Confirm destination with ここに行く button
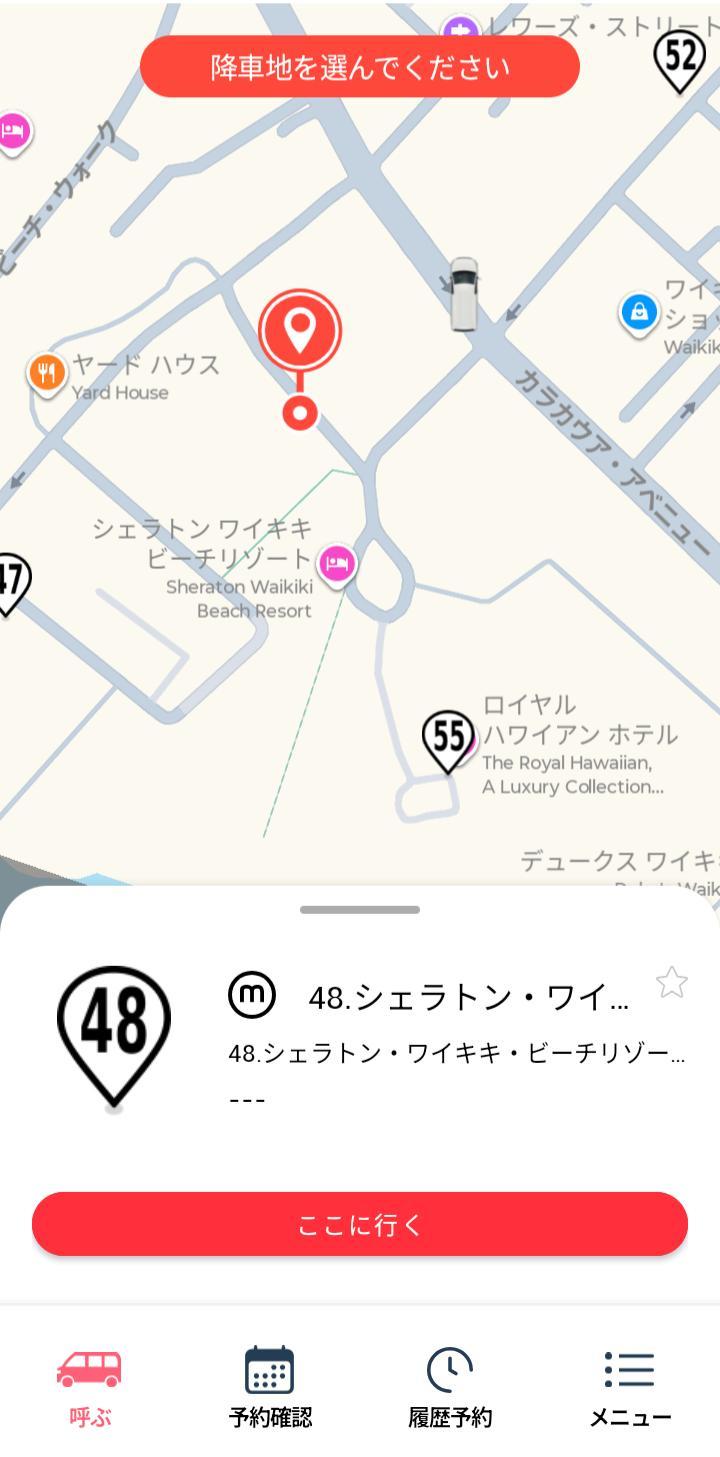 point(360,1224)
